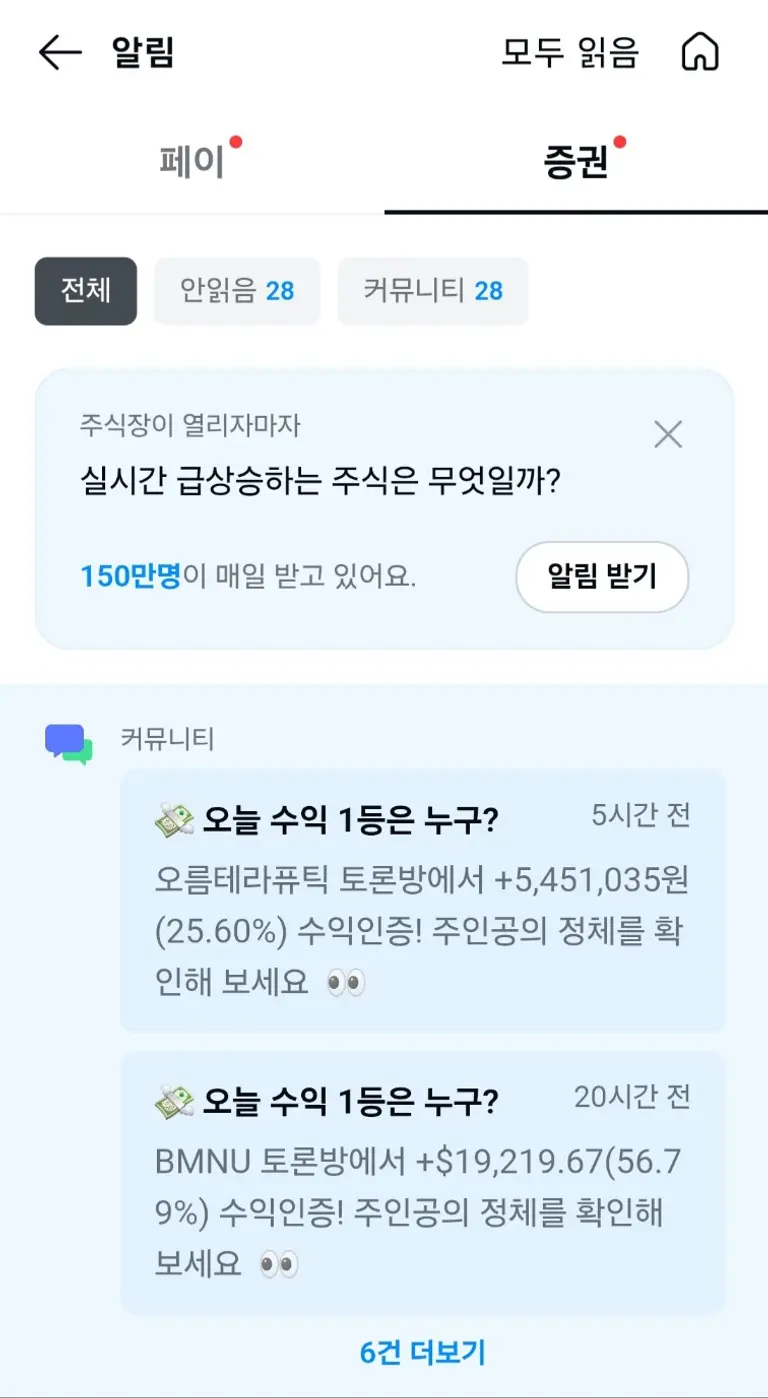Image resolution: width=768 pixels, height=1398 pixels.
Task: Dismiss the stock alert banner with X
Action: click(667, 434)
